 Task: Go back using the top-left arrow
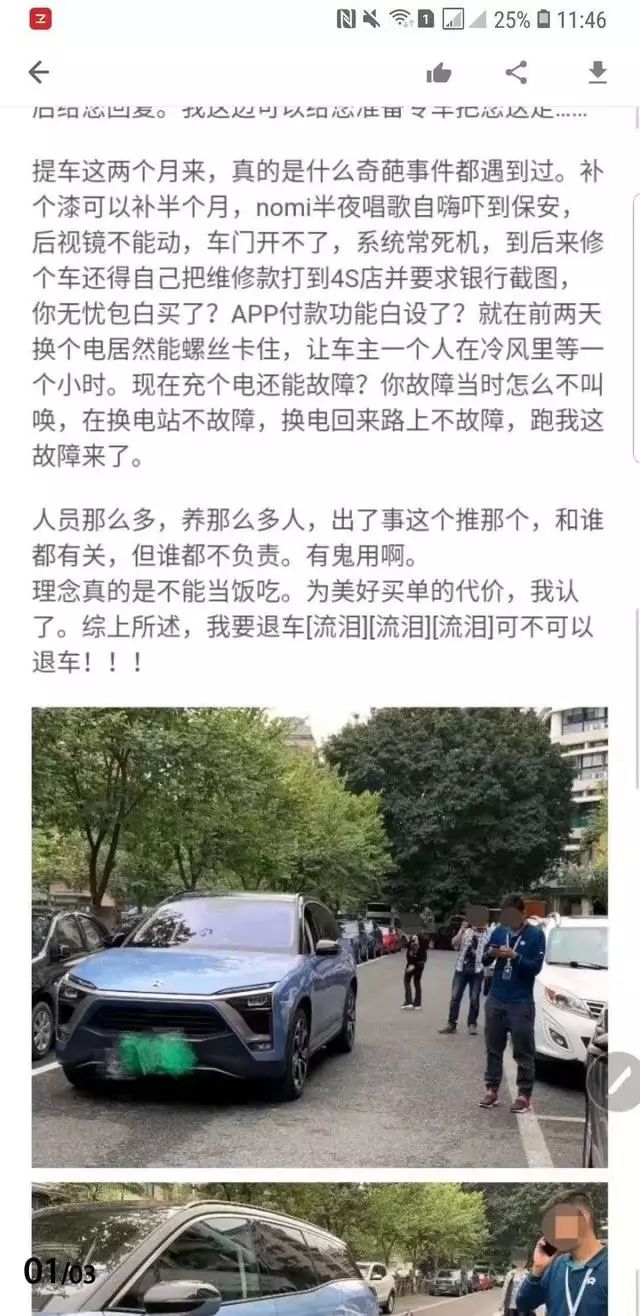tap(38, 72)
